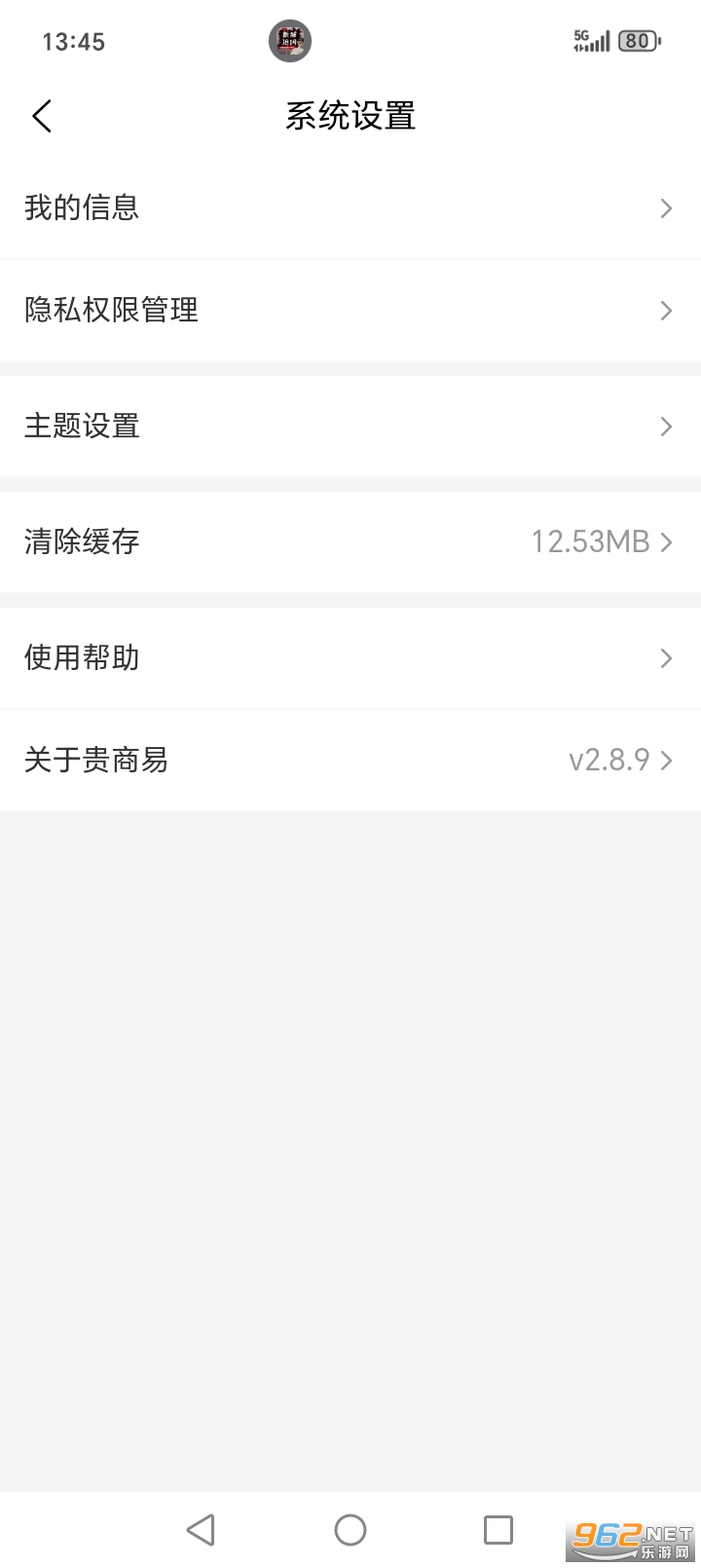The height and width of the screenshot is (1568, 701).
Task: Tap the 系统设置 page title
Action: [350, 115]
